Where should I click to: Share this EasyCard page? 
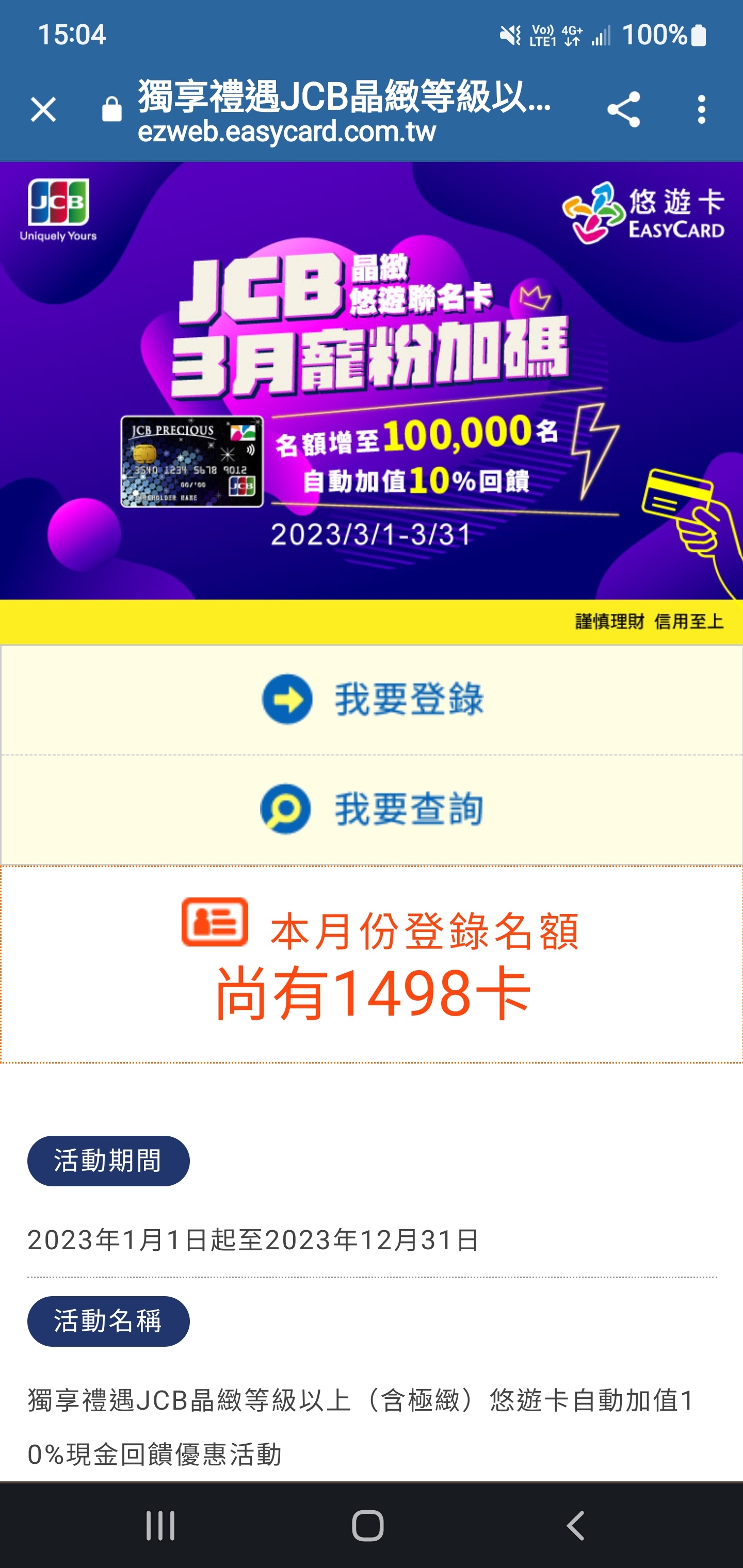tap(624, 110)
